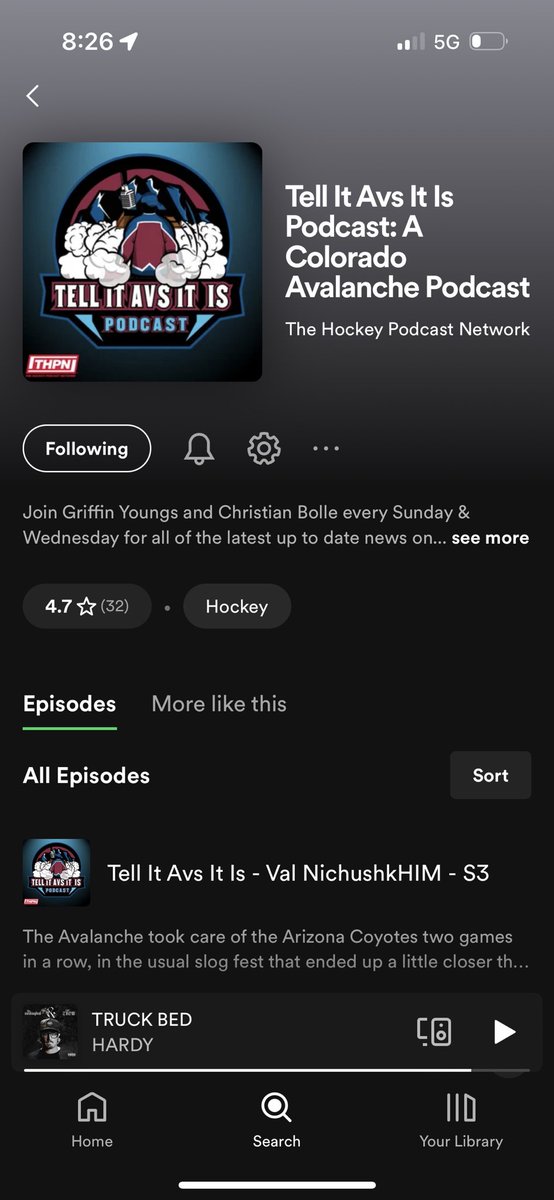Go to the Home tab
Image resolution: width=554 pixels, height=1200 pixels.
click(x=92, y=1120)
